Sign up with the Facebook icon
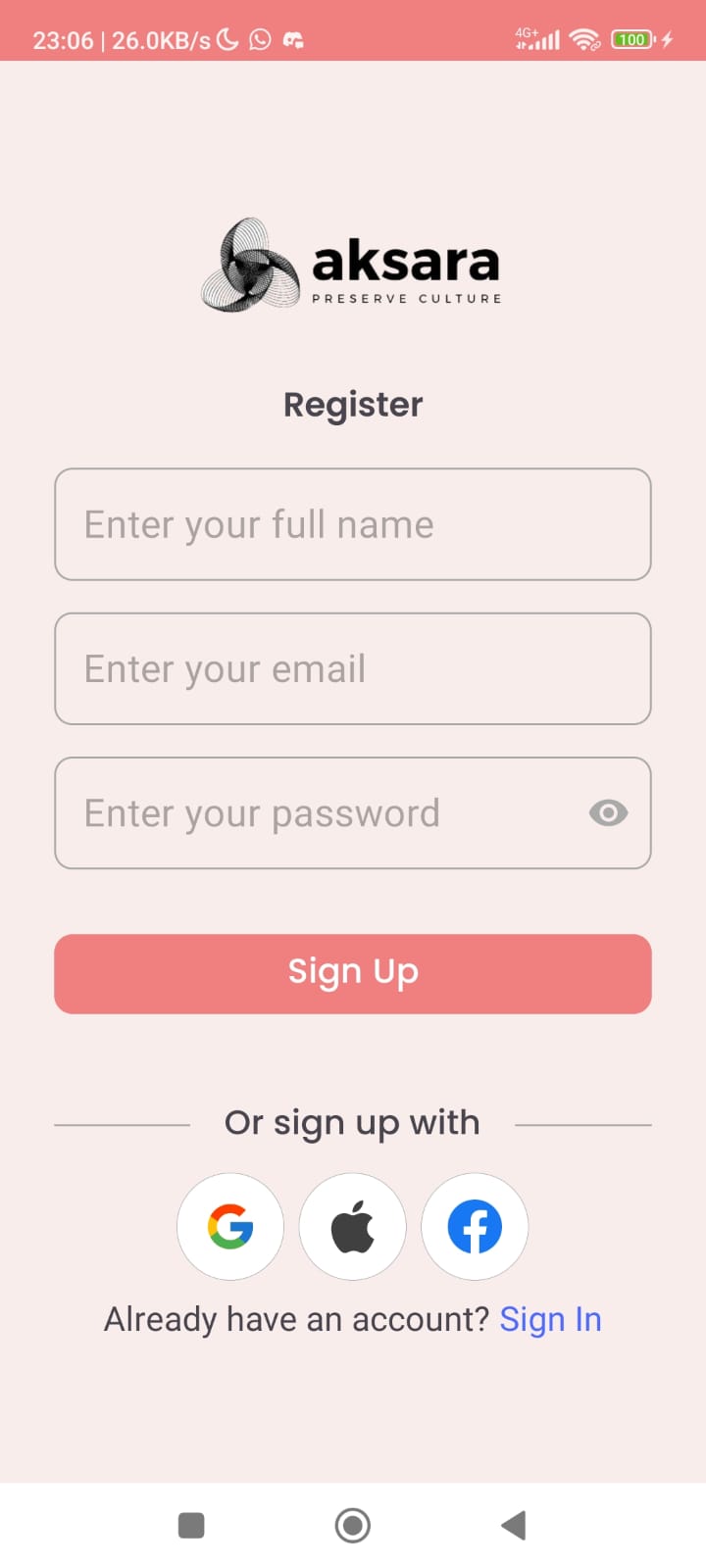 (x=474, y=1226)
